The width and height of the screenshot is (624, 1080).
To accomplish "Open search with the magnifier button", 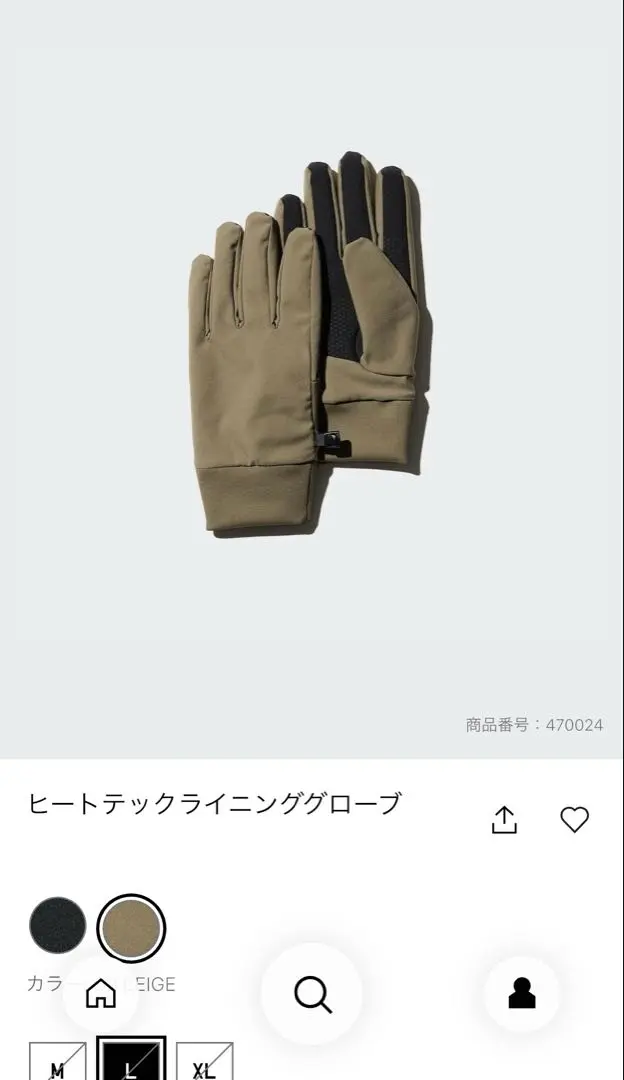I will tap(312, 994).
